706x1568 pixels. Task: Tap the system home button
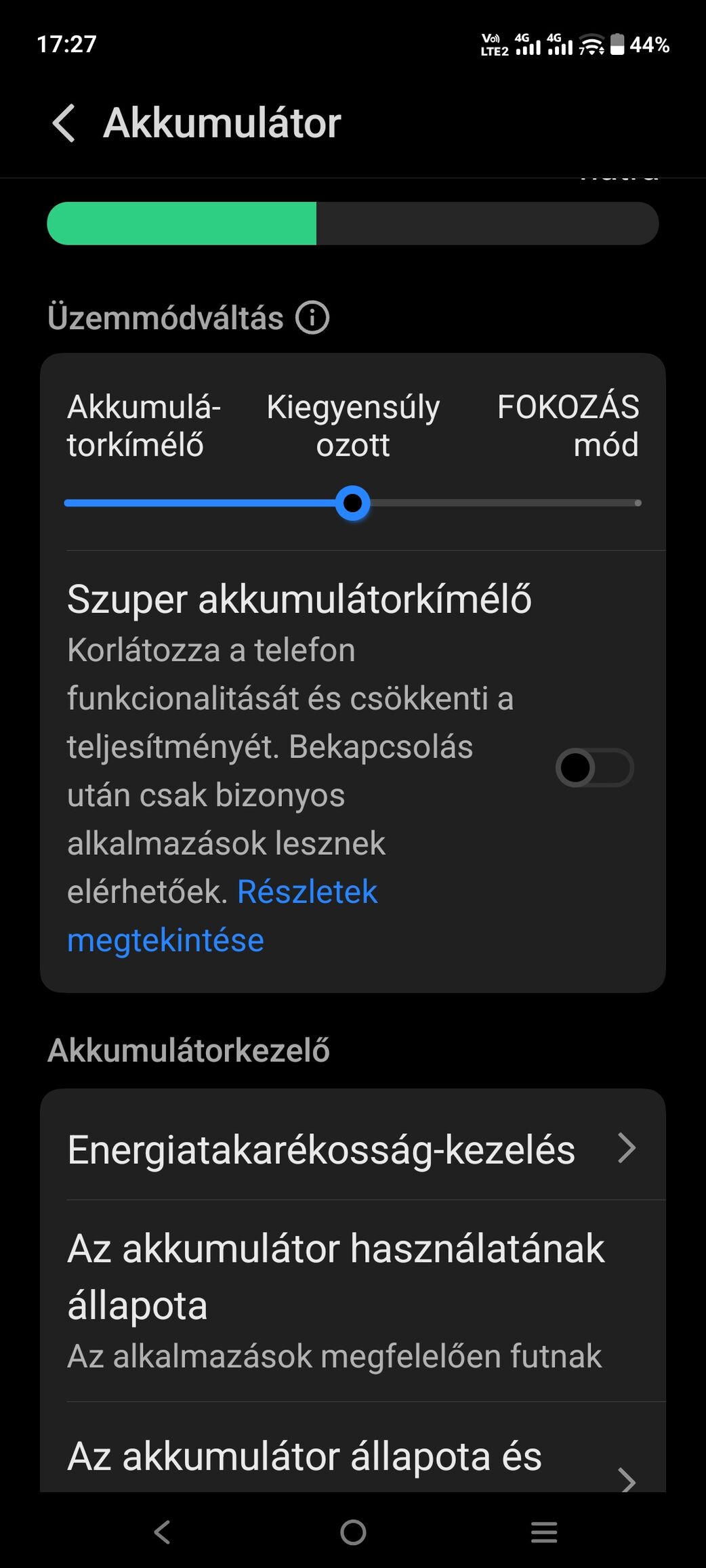click(352, 1532)
